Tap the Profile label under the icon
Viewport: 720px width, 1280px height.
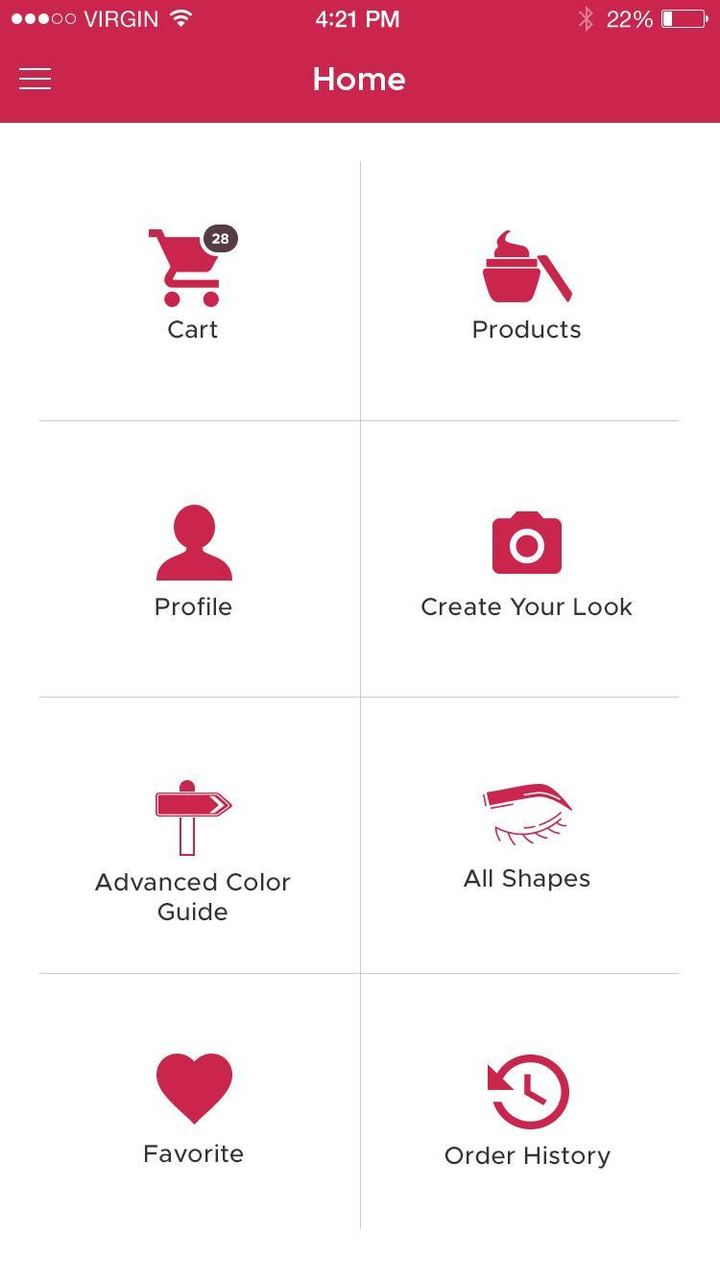(x=192, y=606)
